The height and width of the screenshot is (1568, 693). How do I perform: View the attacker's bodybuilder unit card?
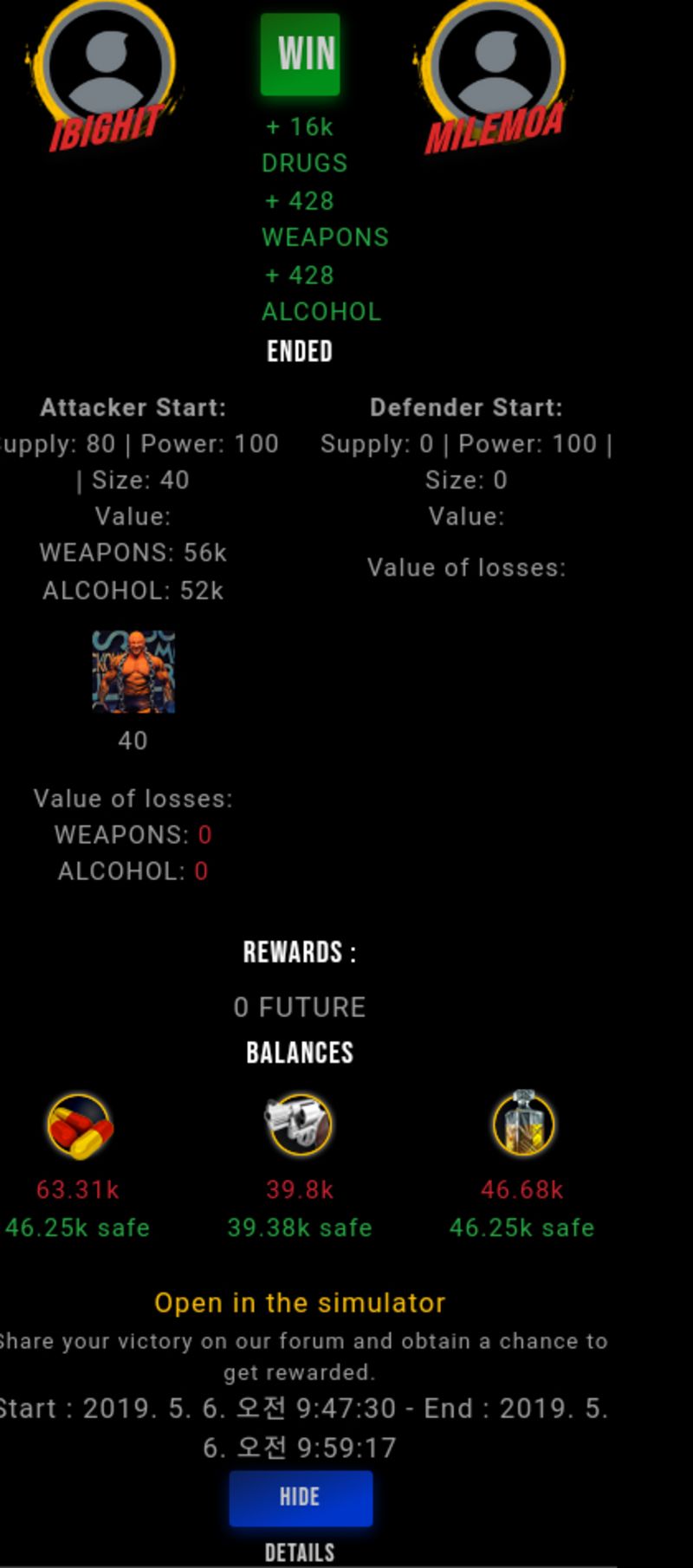click(133, 672)
